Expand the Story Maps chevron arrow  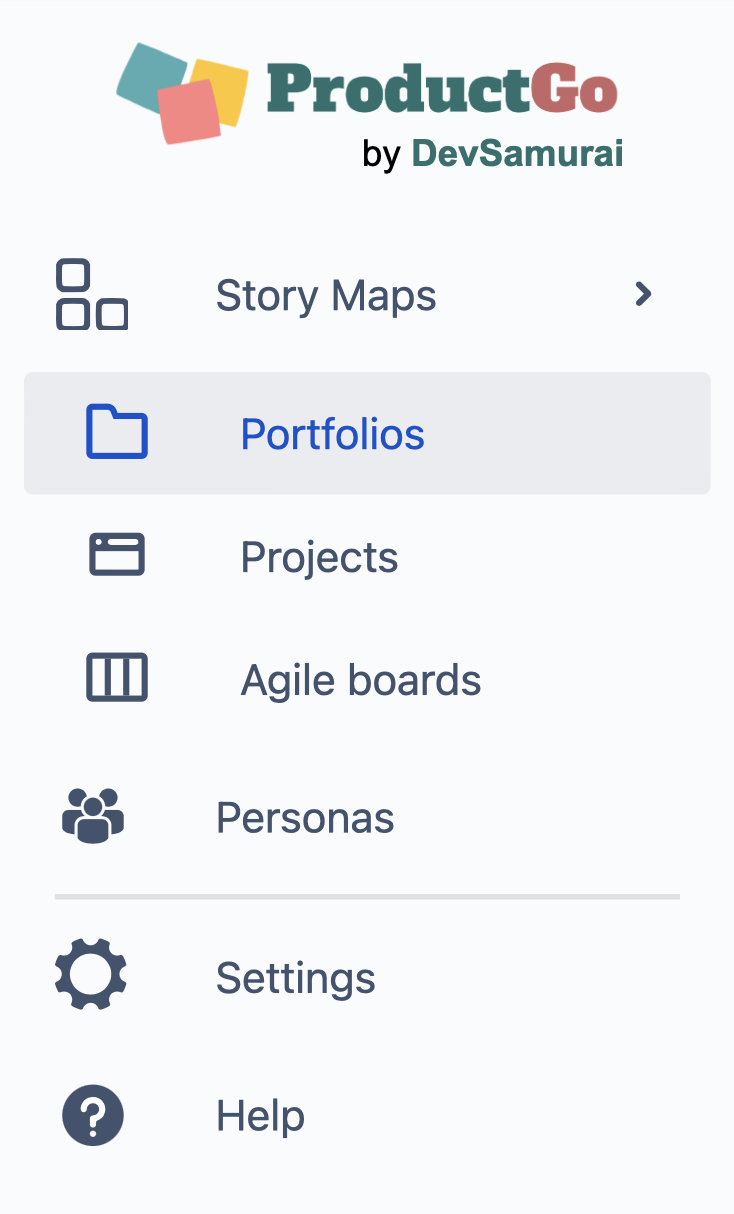644,294
